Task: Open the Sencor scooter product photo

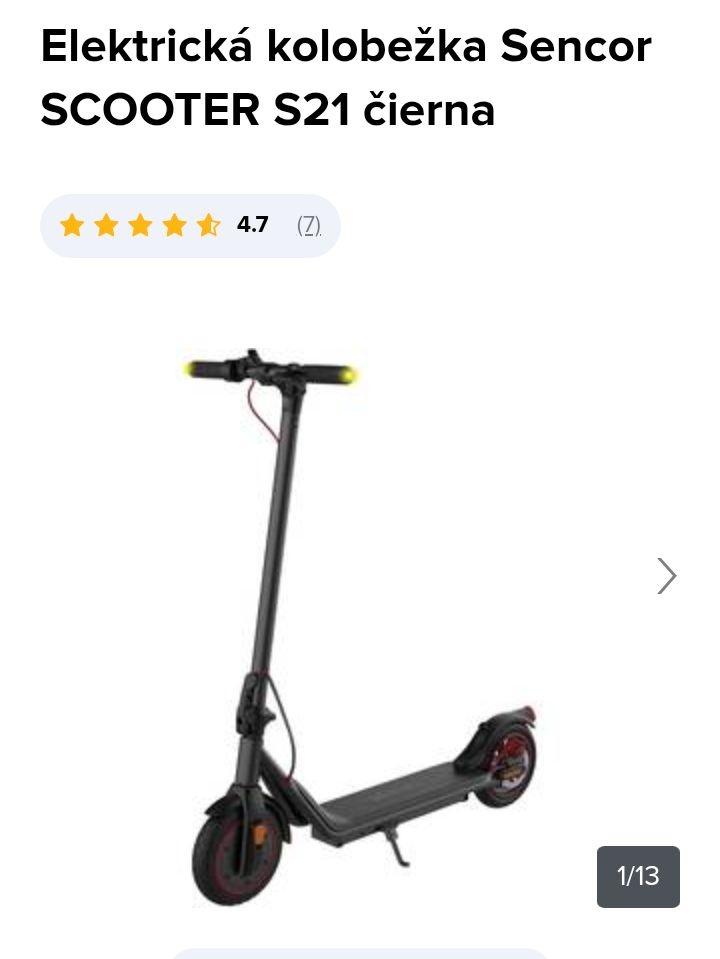Action: click(360, 620)
